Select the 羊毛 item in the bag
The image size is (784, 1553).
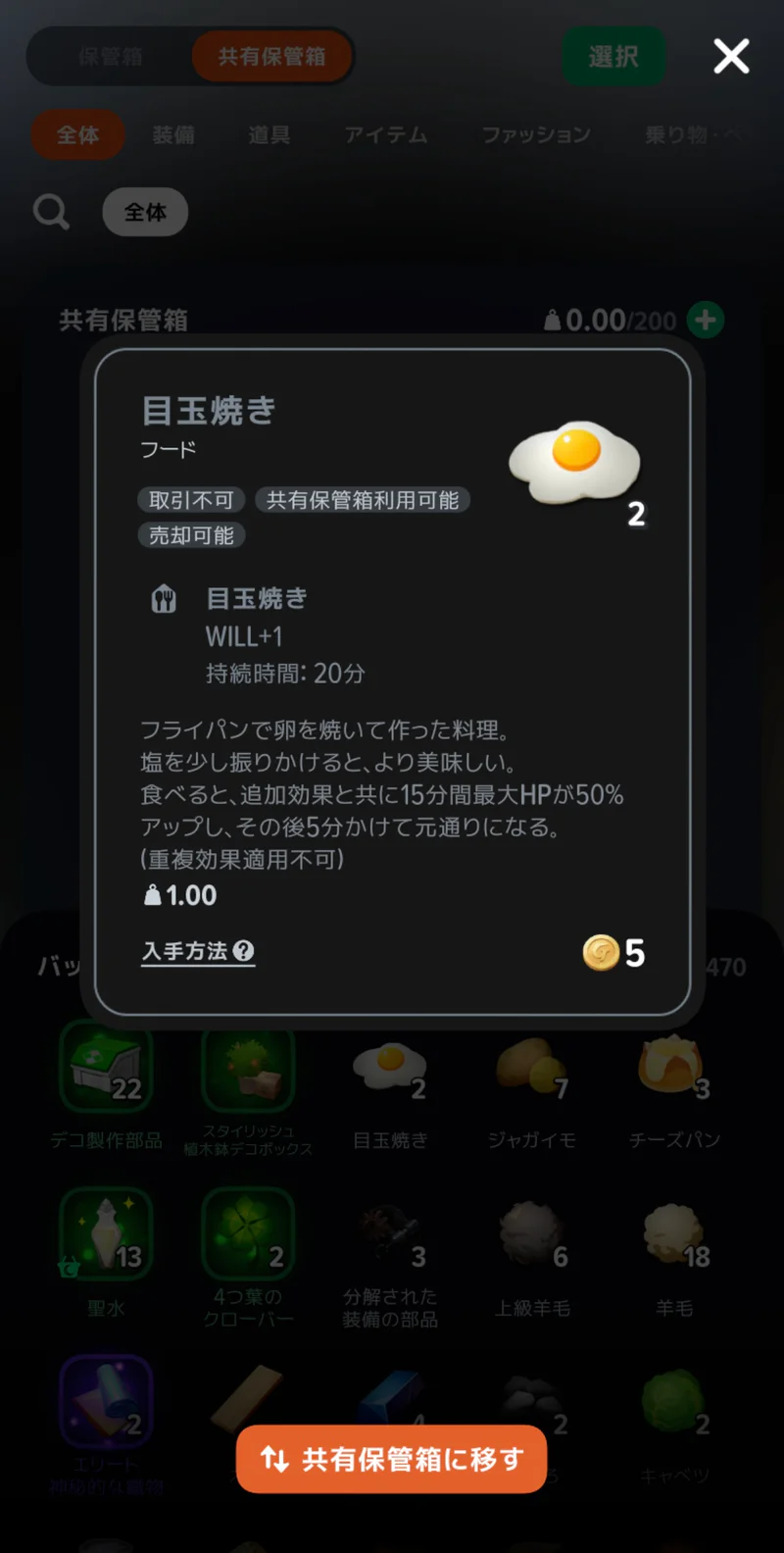(674, 1254)
